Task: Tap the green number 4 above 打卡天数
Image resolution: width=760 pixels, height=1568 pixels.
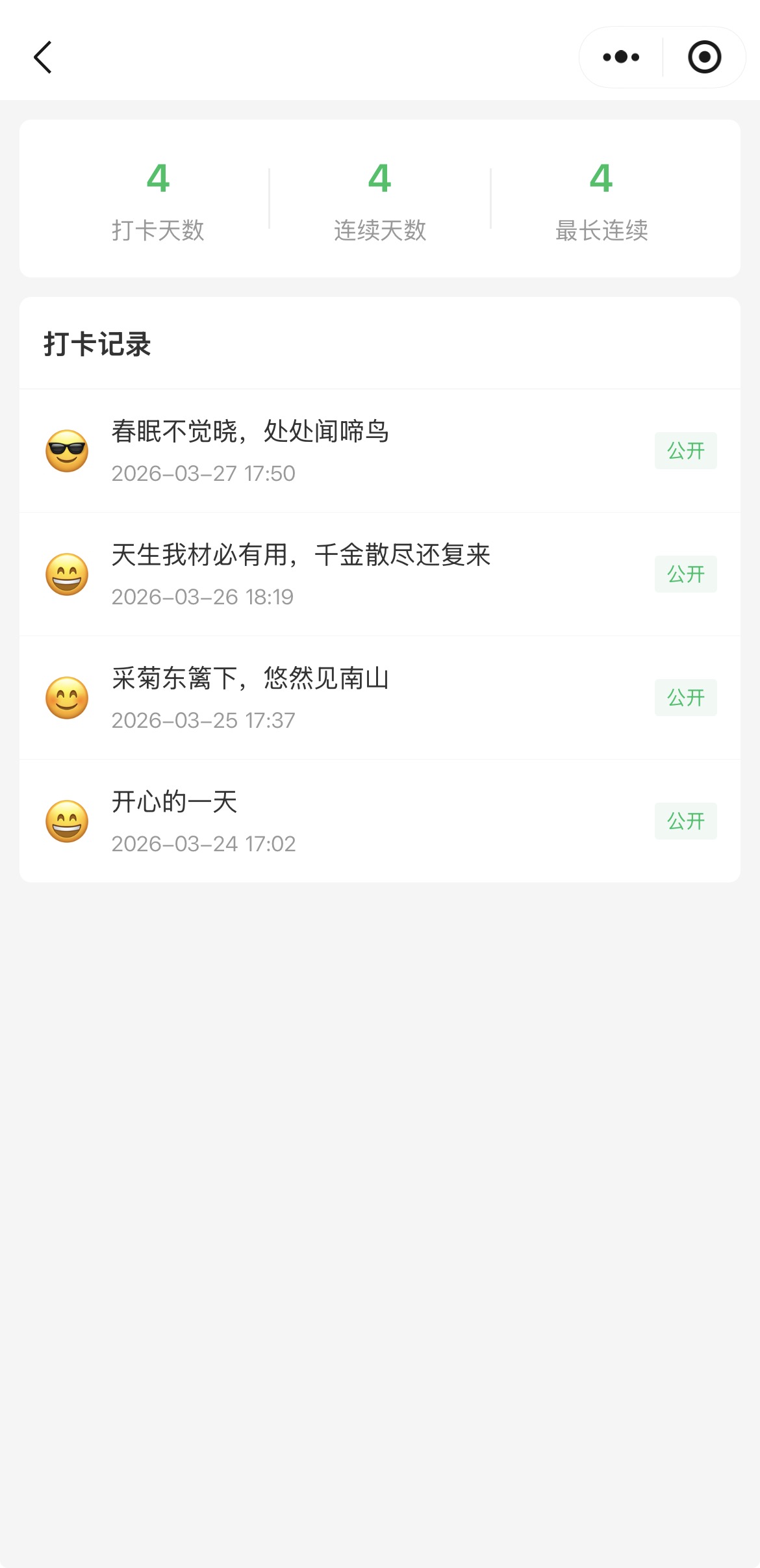Action: tap(157, 180)
